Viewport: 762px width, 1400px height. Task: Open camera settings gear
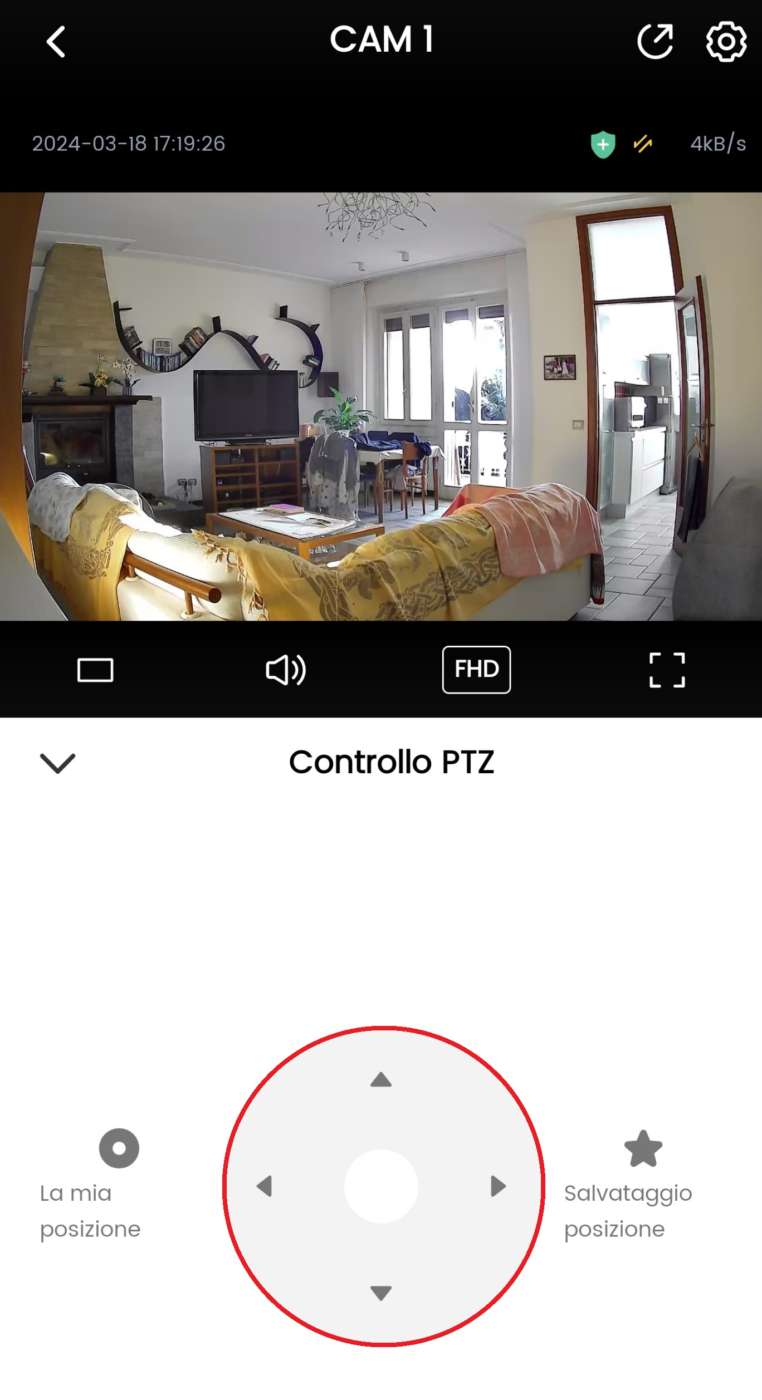tap(726, 42)
